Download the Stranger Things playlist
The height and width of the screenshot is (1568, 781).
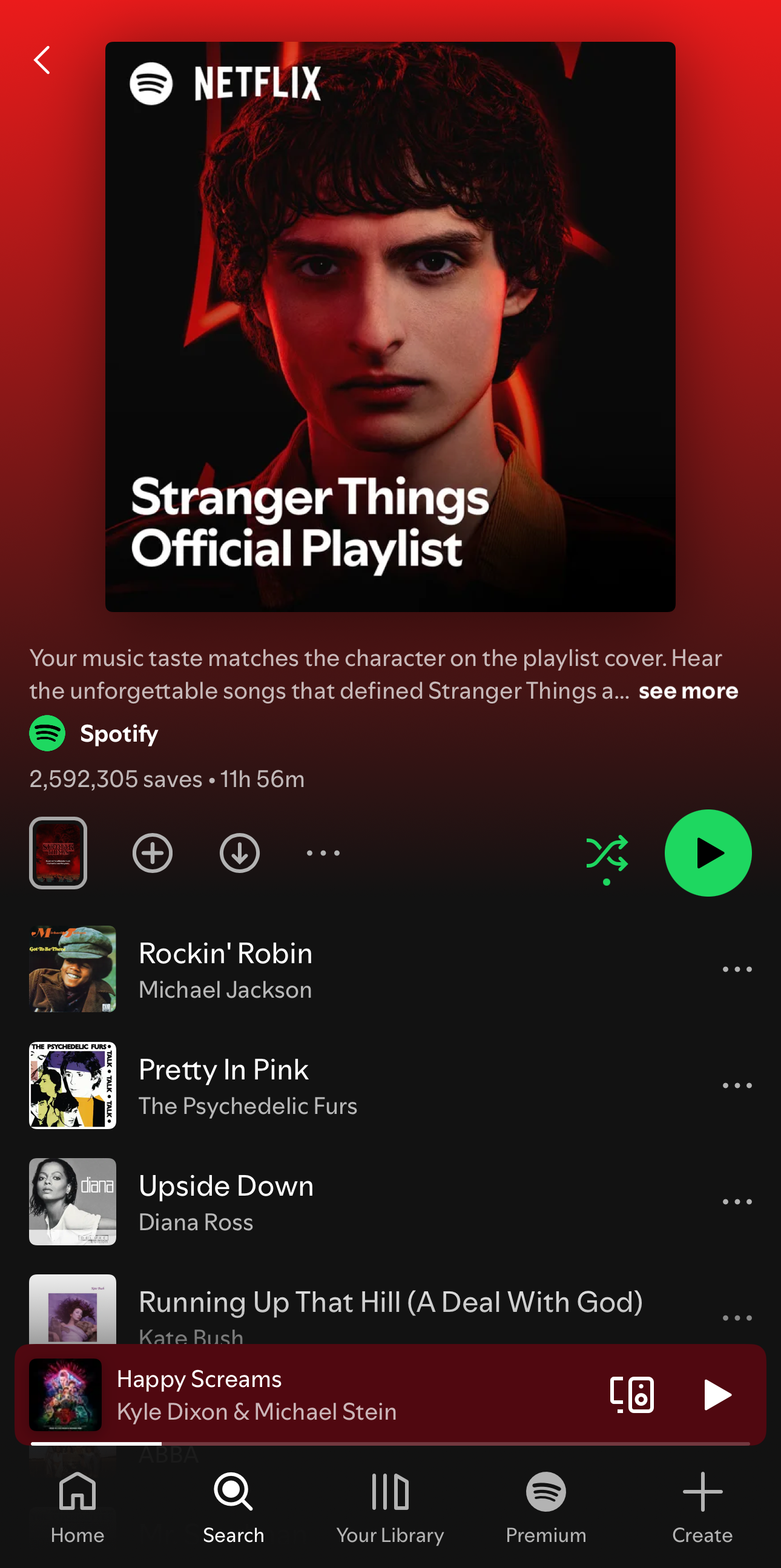(239, 853)
